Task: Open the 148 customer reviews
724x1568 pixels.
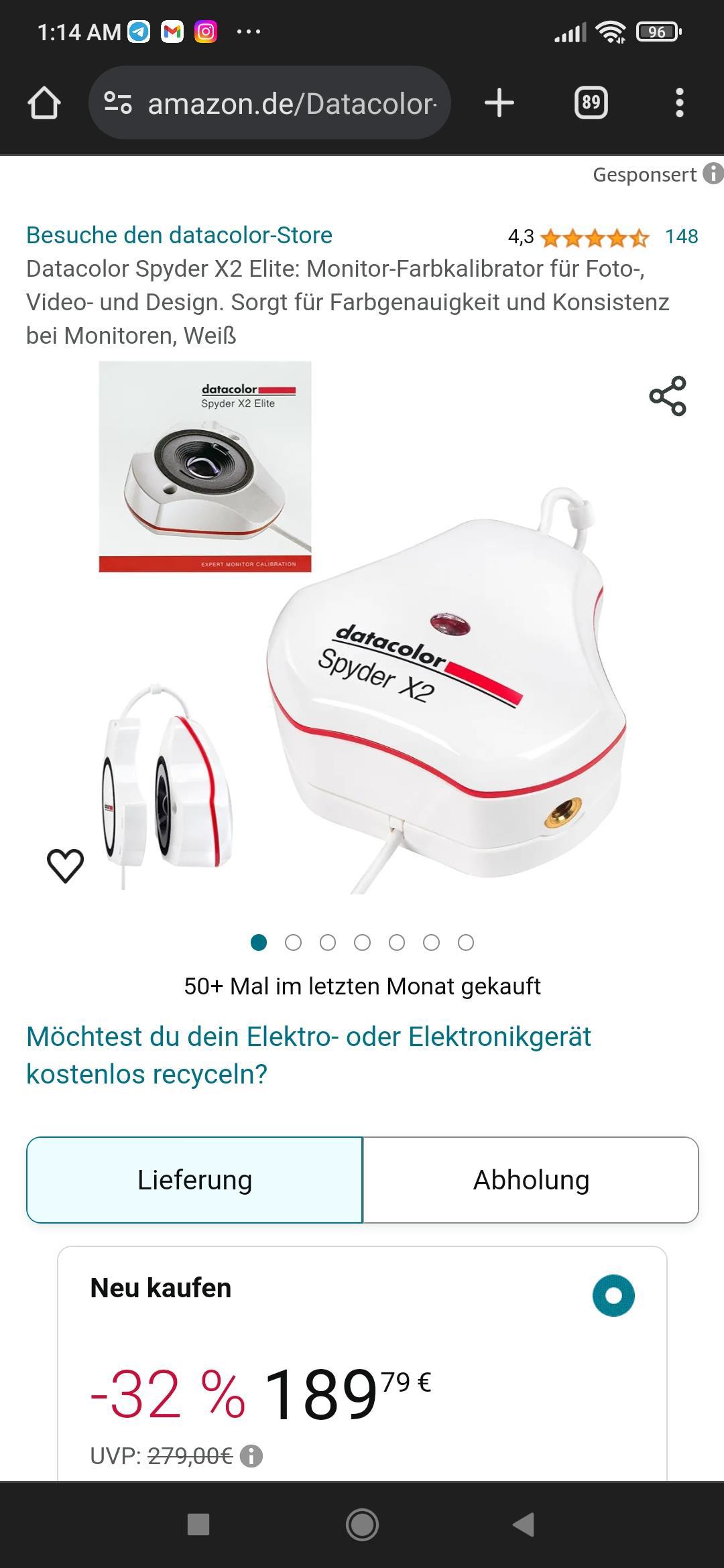Action: [681, 237]
